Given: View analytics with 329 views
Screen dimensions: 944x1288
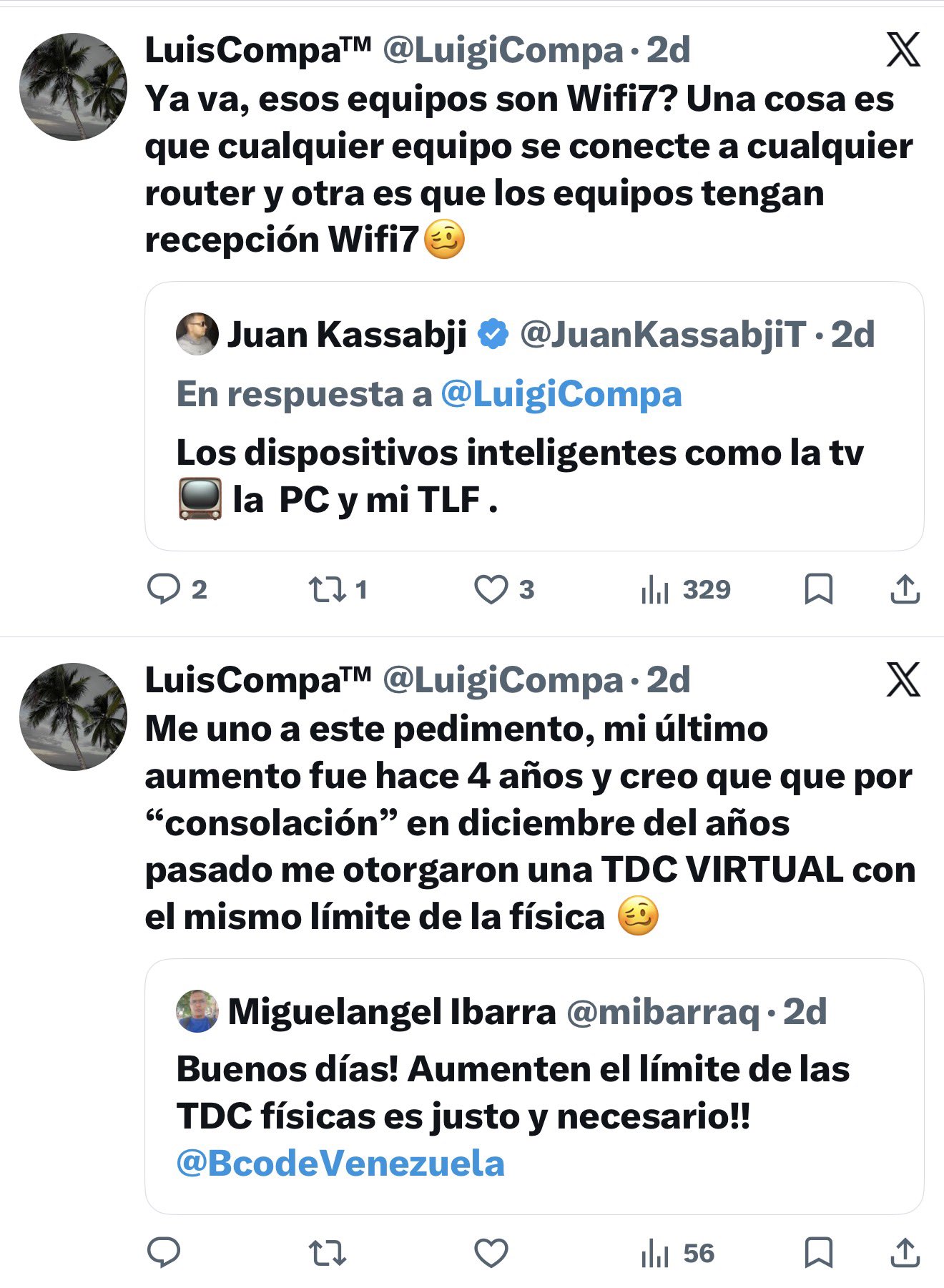Looking at the screenshot, I should click(x=685, y=590).
